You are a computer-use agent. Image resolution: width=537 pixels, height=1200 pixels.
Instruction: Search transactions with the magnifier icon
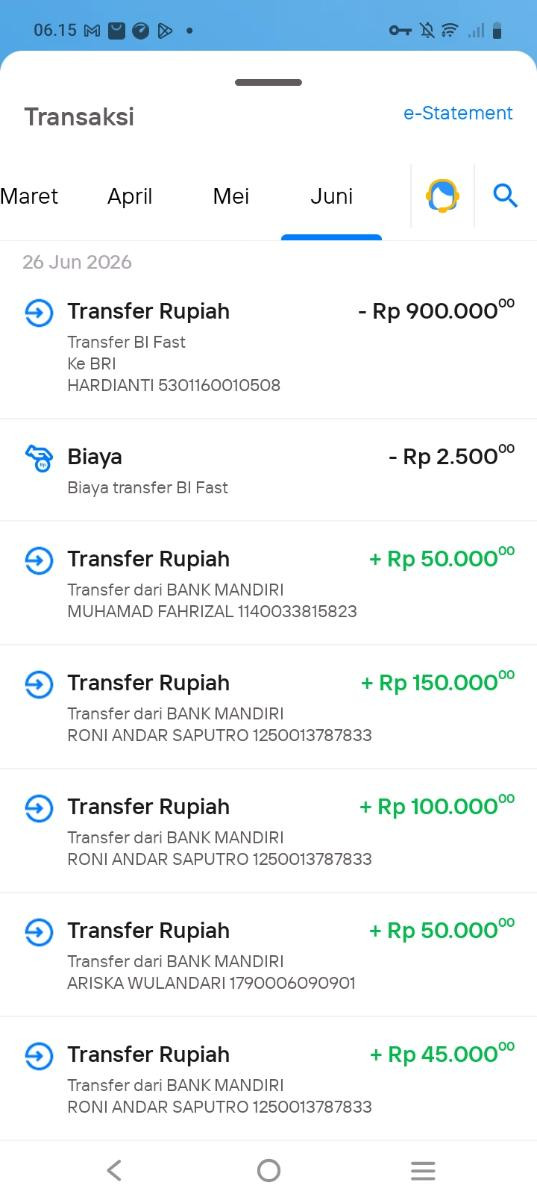pyautogui.click(x=506, y=196)
